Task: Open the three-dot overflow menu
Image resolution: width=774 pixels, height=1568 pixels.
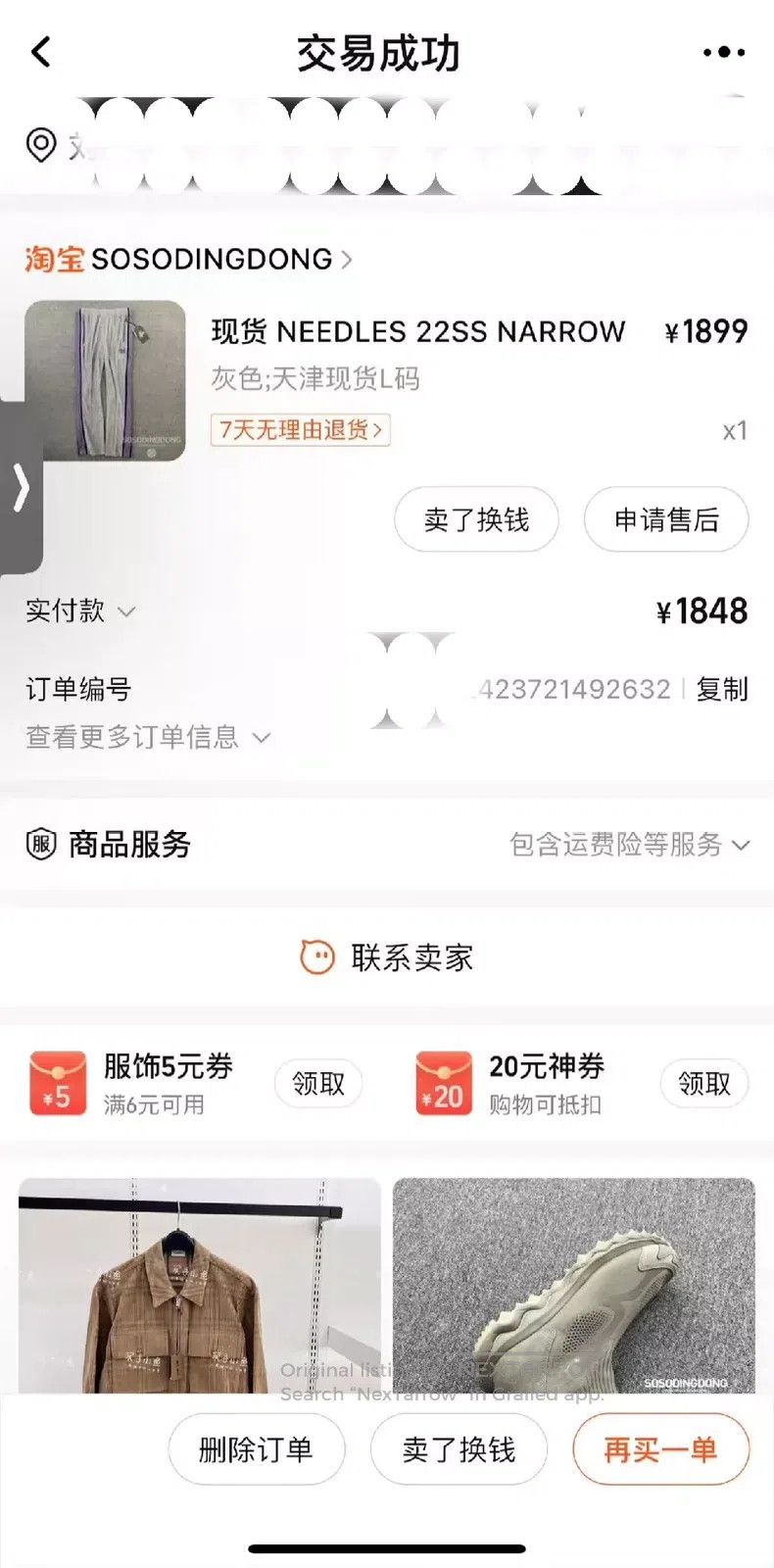Action: coord(724,53)
